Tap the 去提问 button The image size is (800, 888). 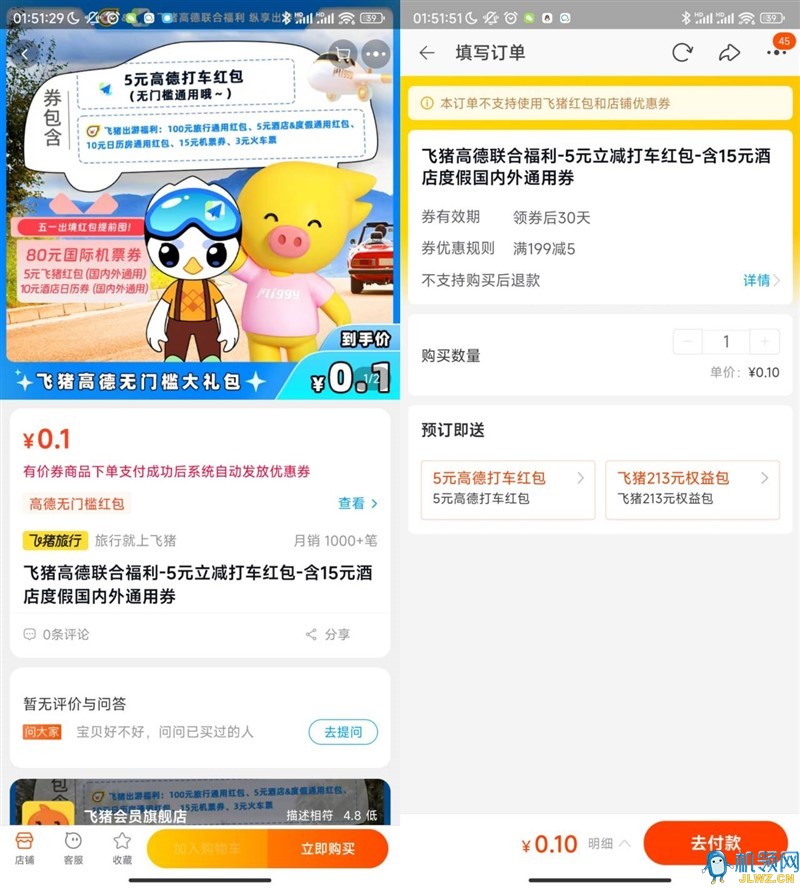pos(343,732)
